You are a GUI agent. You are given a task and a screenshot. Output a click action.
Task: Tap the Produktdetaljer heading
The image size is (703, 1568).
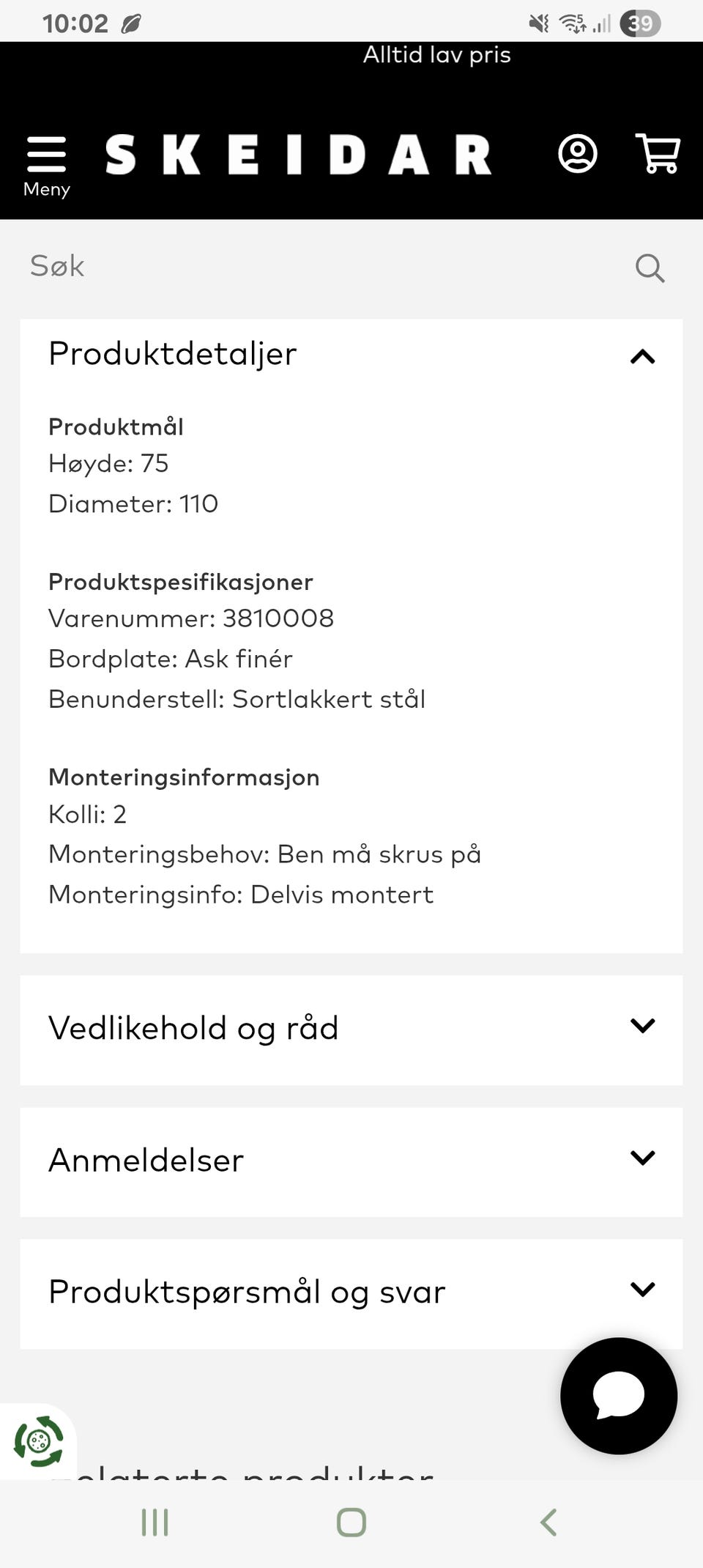171,354
